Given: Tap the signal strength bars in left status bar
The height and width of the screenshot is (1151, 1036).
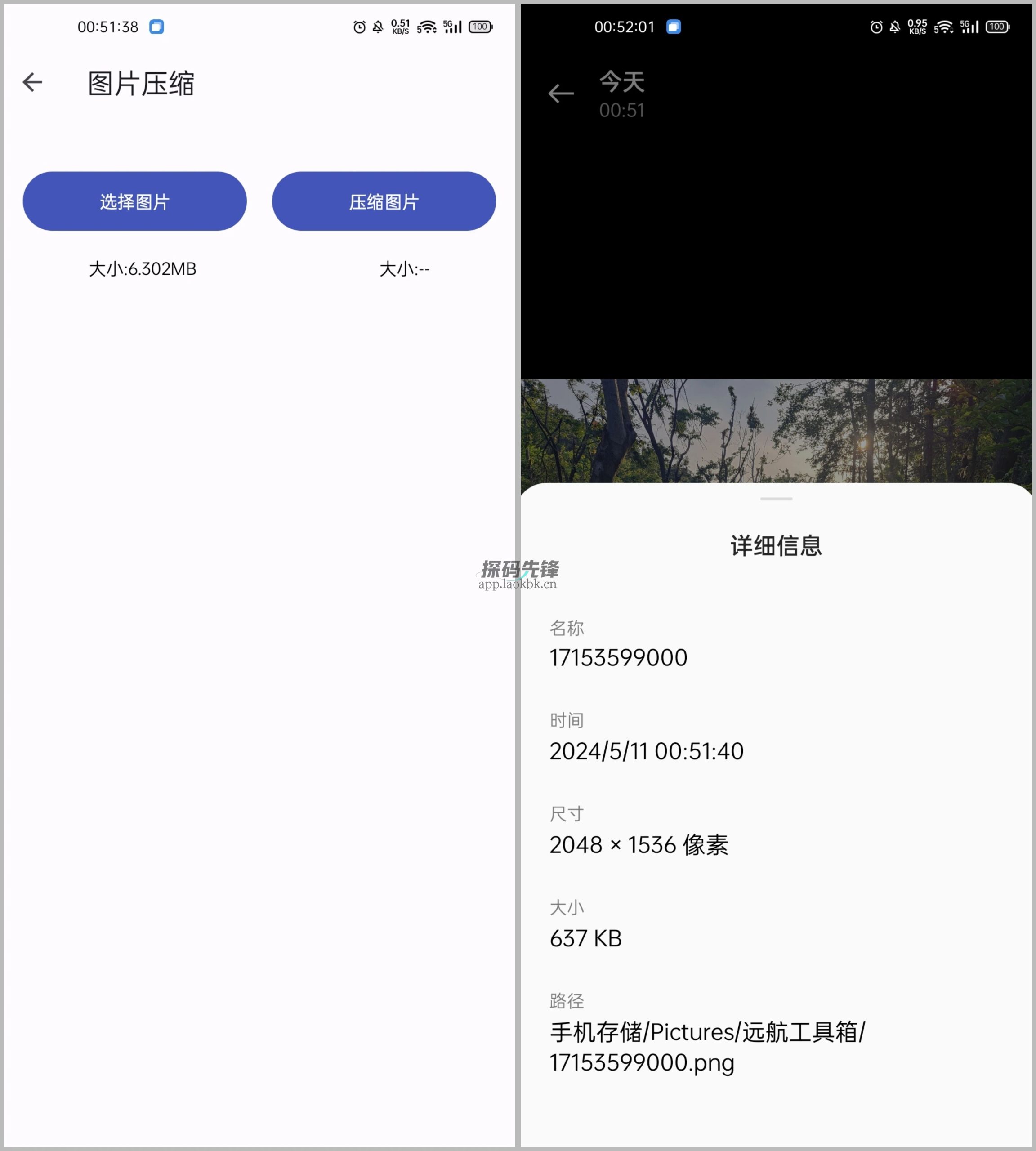Looking at the screenshot, I should pos(452,27).
